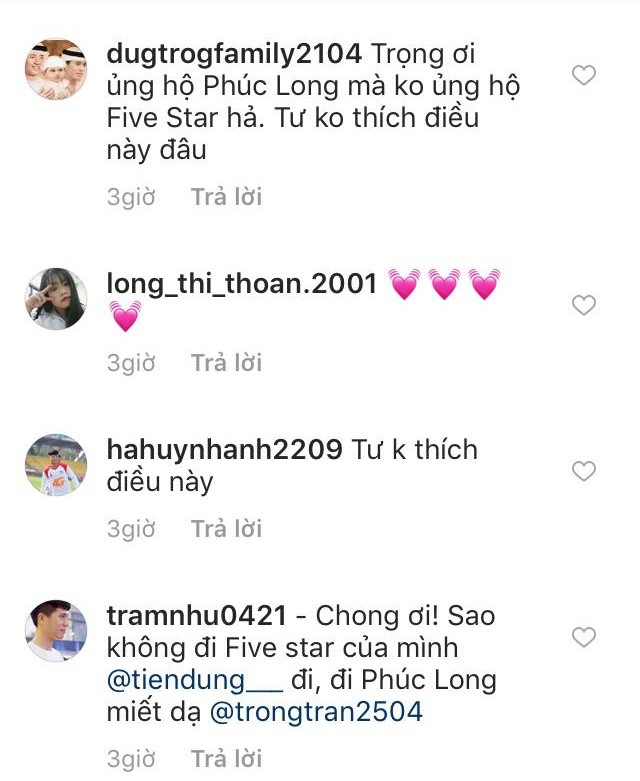The height and width of the screenshot is (781, 640).
Task: Open long_thi_thoan.2001's profile picture
Action: coord(56,299)
